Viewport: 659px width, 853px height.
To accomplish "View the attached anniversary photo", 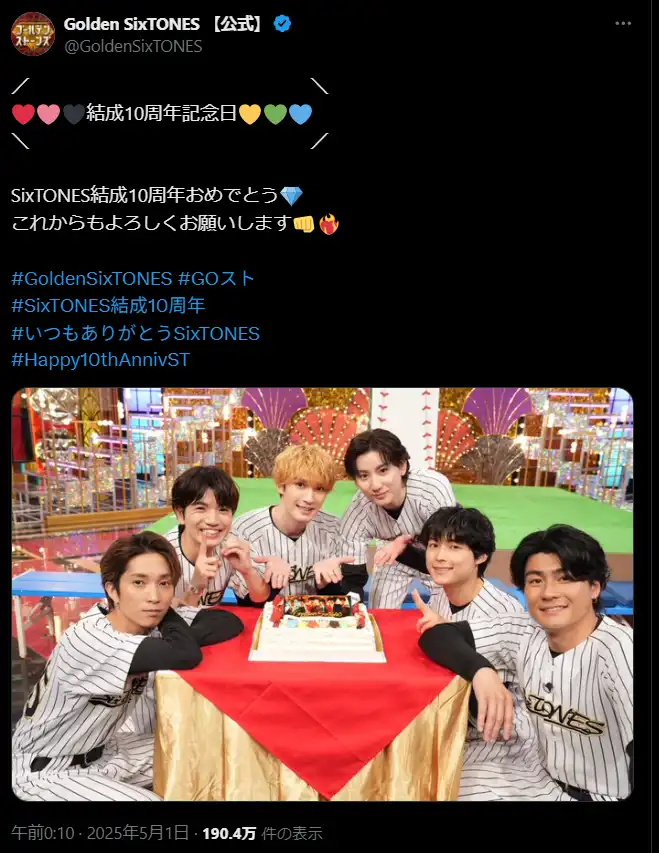I will pyautogui.click(x=322, y=594).
